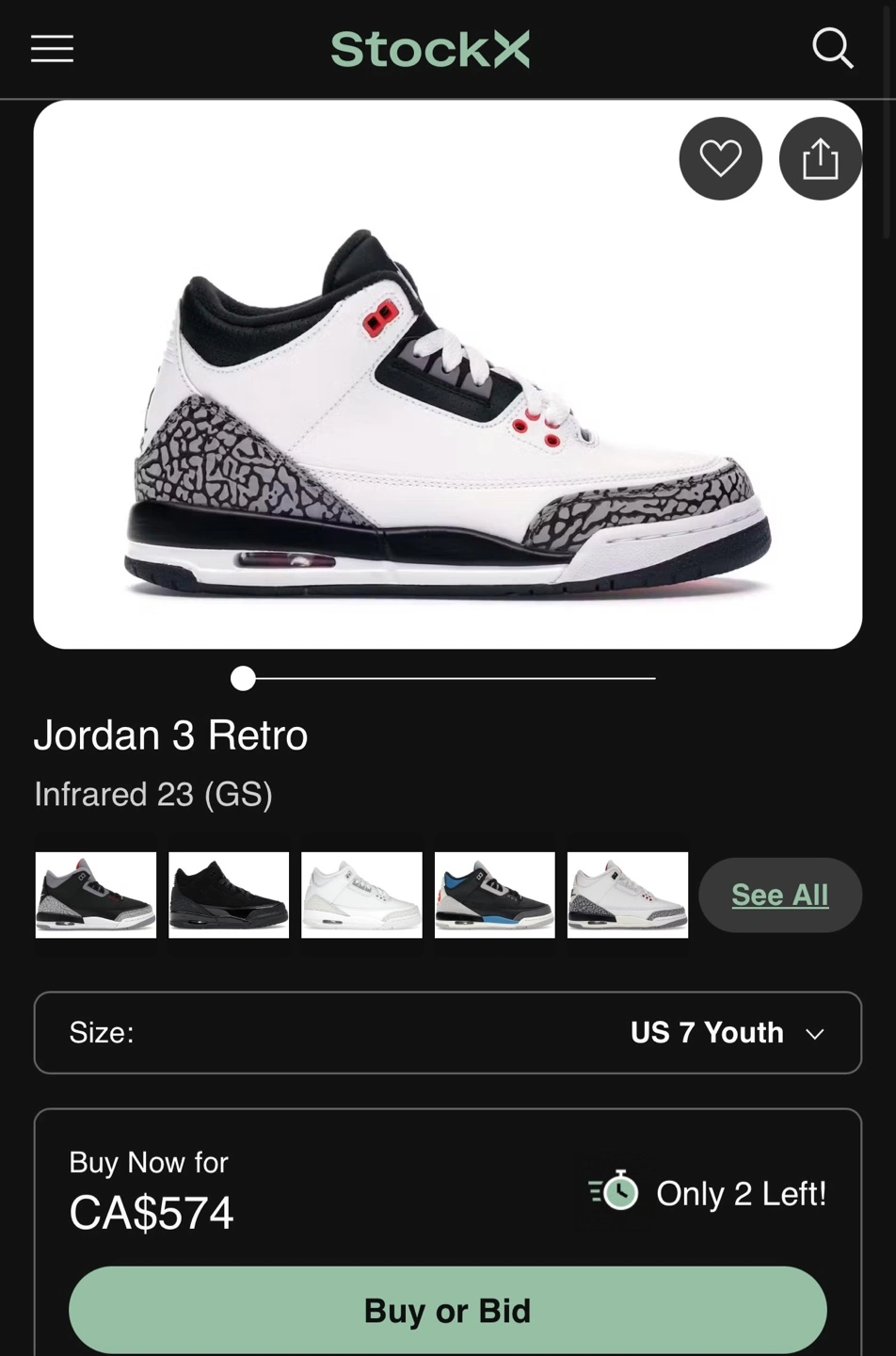The width and height of the screenshot is (896, 1356).
Task: Open the search icon
Action: coord(832,48)
